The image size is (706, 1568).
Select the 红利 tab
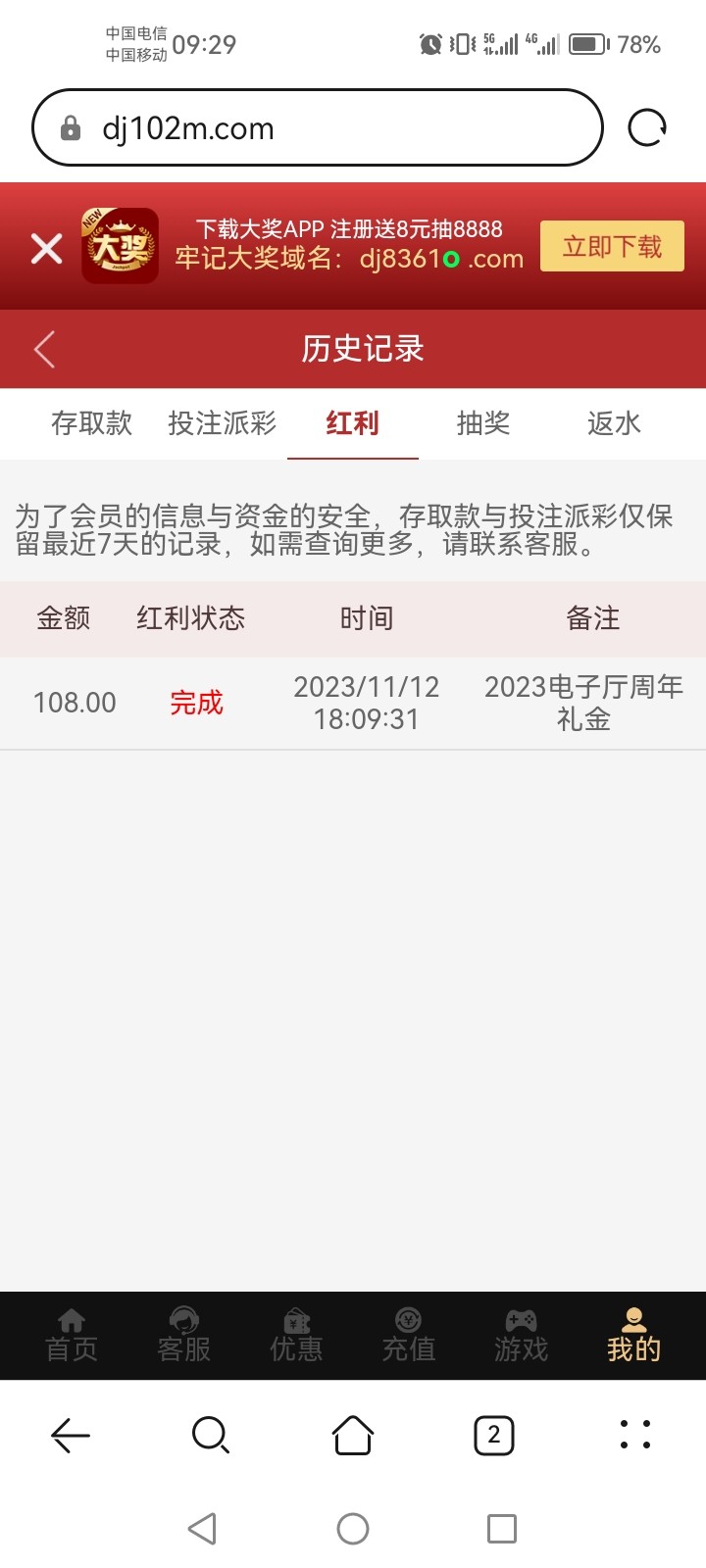[352, 423]
